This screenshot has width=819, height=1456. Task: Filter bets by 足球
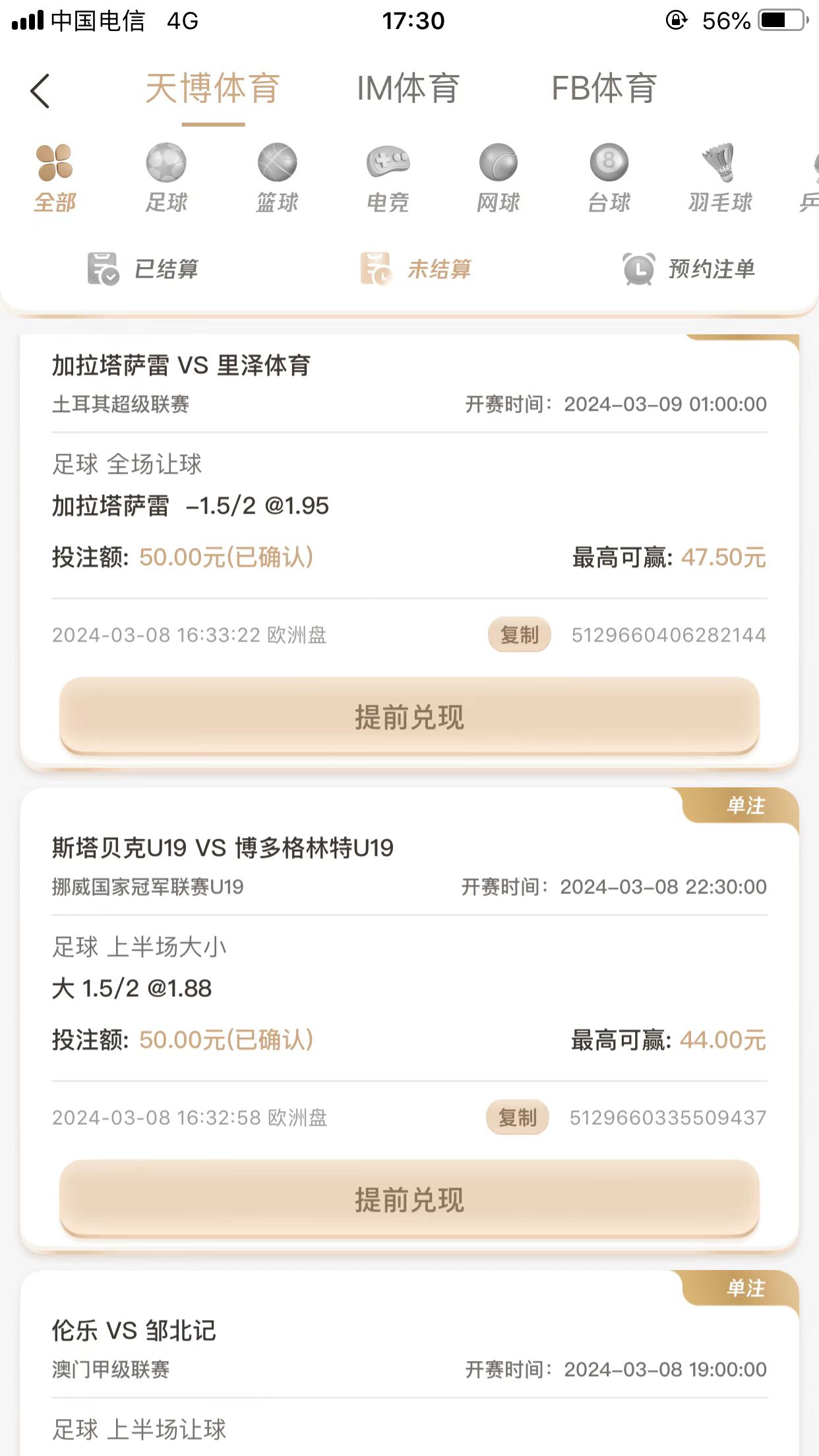pyautogui.click(x=166, y=178)
